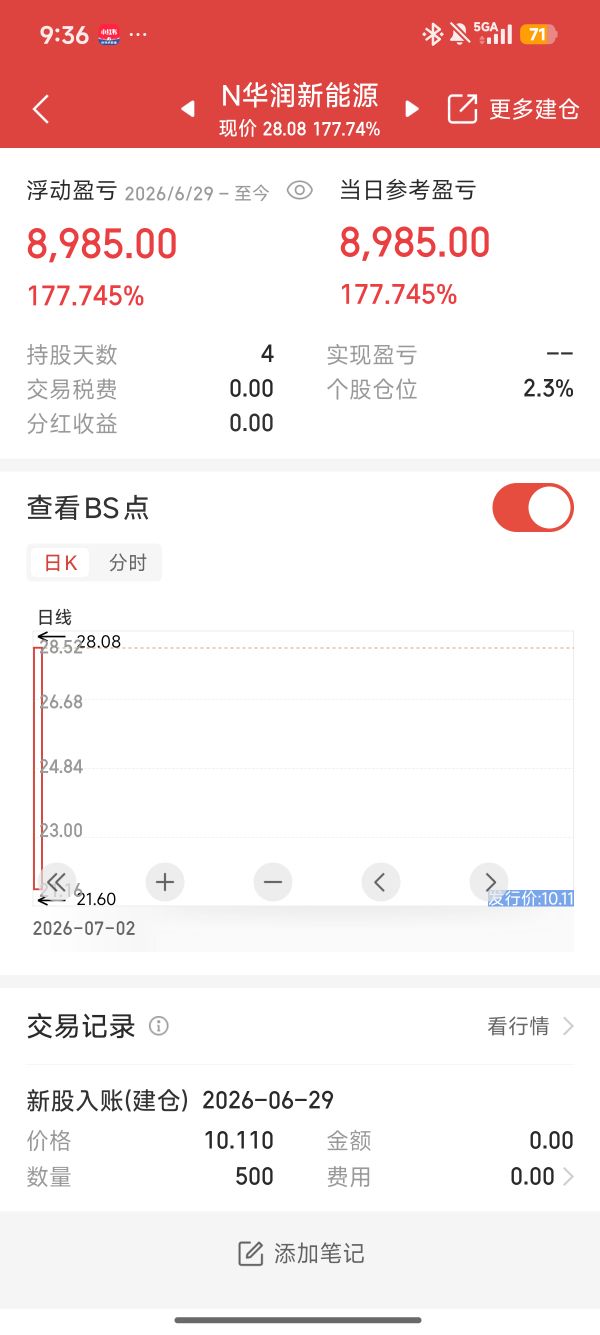The width and height of the screenshot is (600, 1335).
Task: Switch to the previous stock arrow
Action: pyautogui.click(x=187, y=109)
